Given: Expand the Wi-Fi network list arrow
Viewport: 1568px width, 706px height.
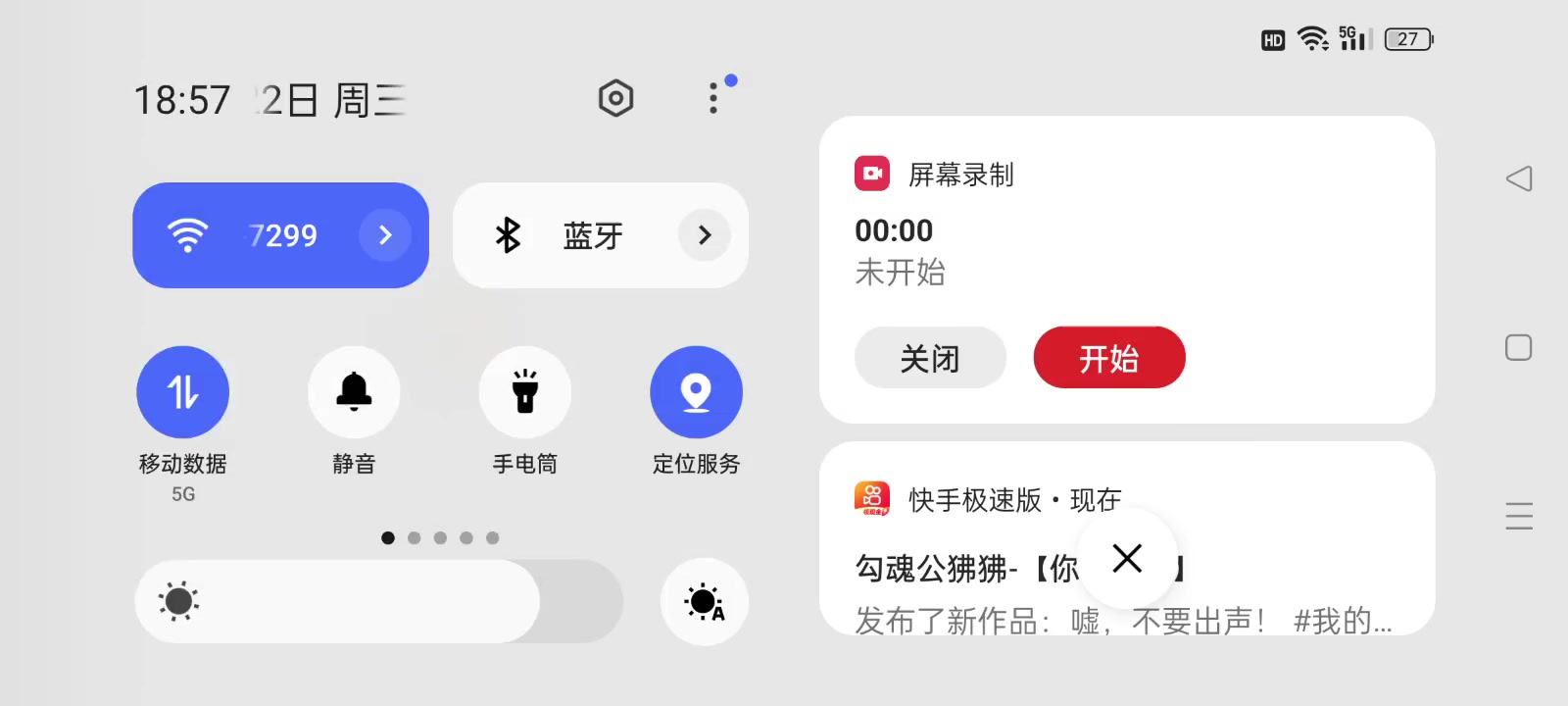Looking at the screenshot, I should [384, 235].
